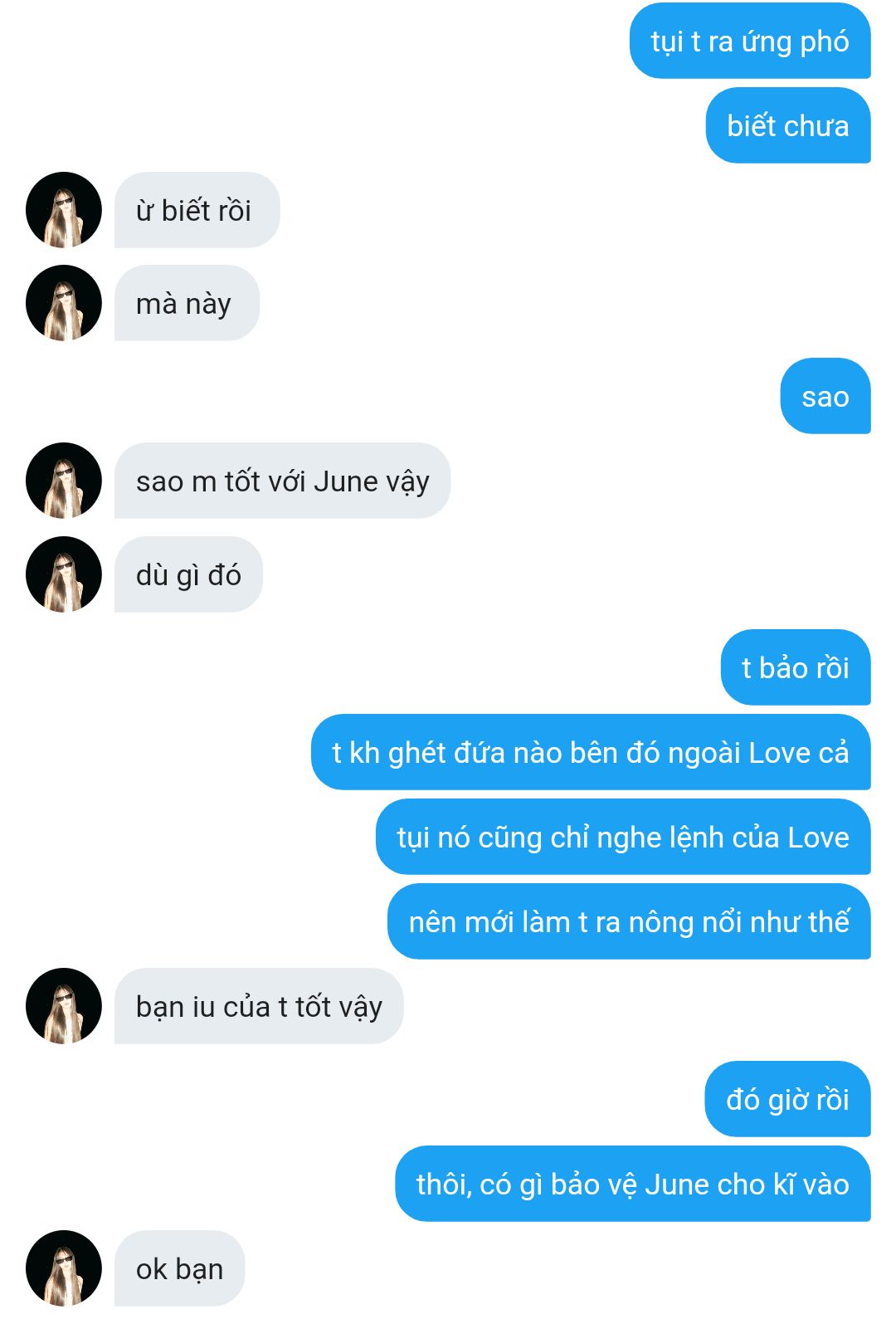Open avatar beside "bạn iu của t tốt vậy"
This screenshot has width=896, height=1319.
tap(64, 1006)
